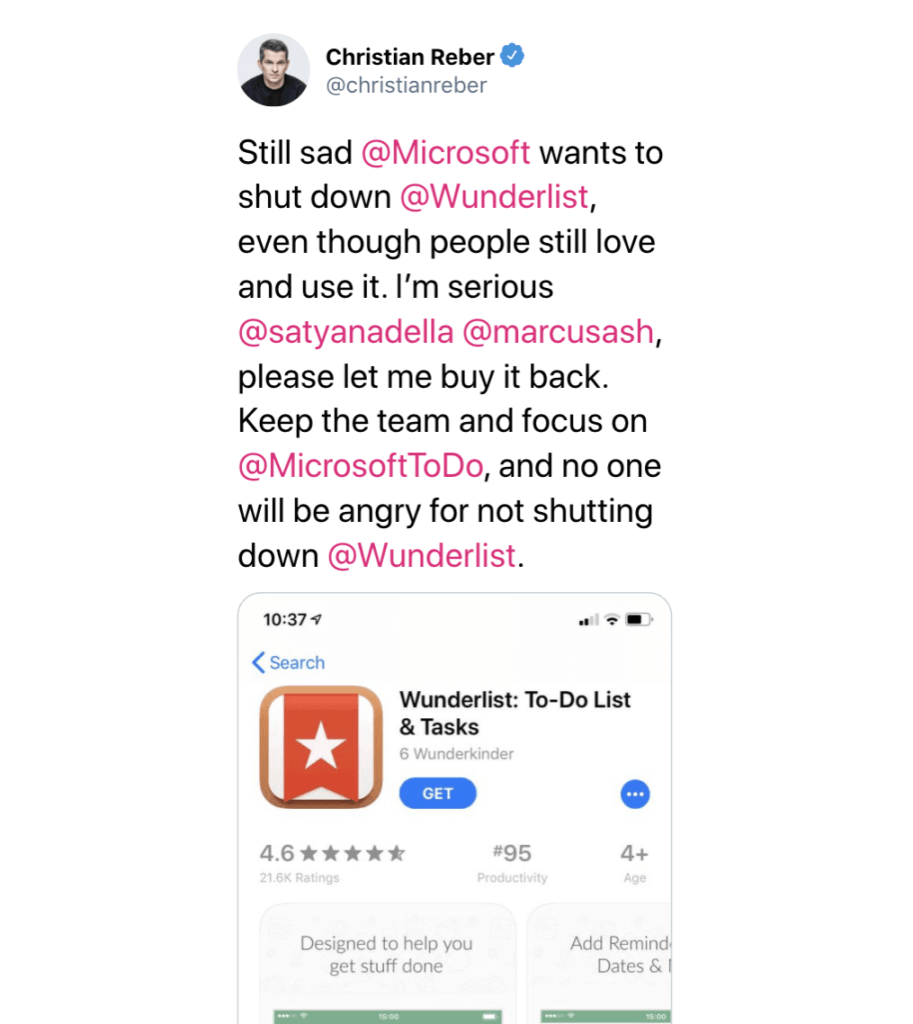Screen dimensions: 913x1024
Task: Open the @satyanadella mention
Action: point(345,332)
